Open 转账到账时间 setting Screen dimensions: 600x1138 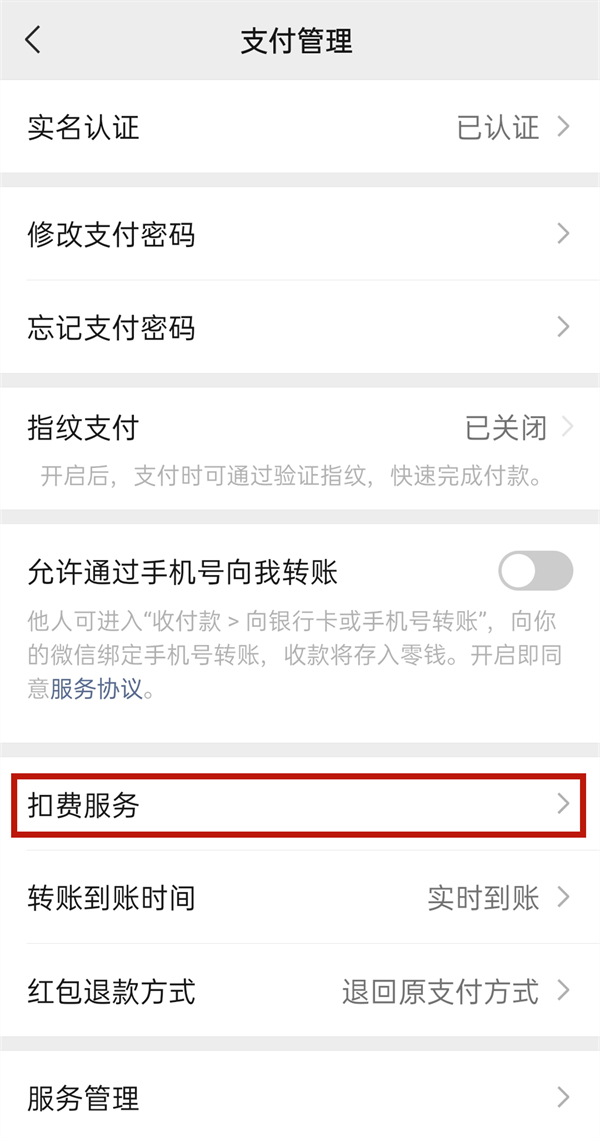tap(300, 898)
